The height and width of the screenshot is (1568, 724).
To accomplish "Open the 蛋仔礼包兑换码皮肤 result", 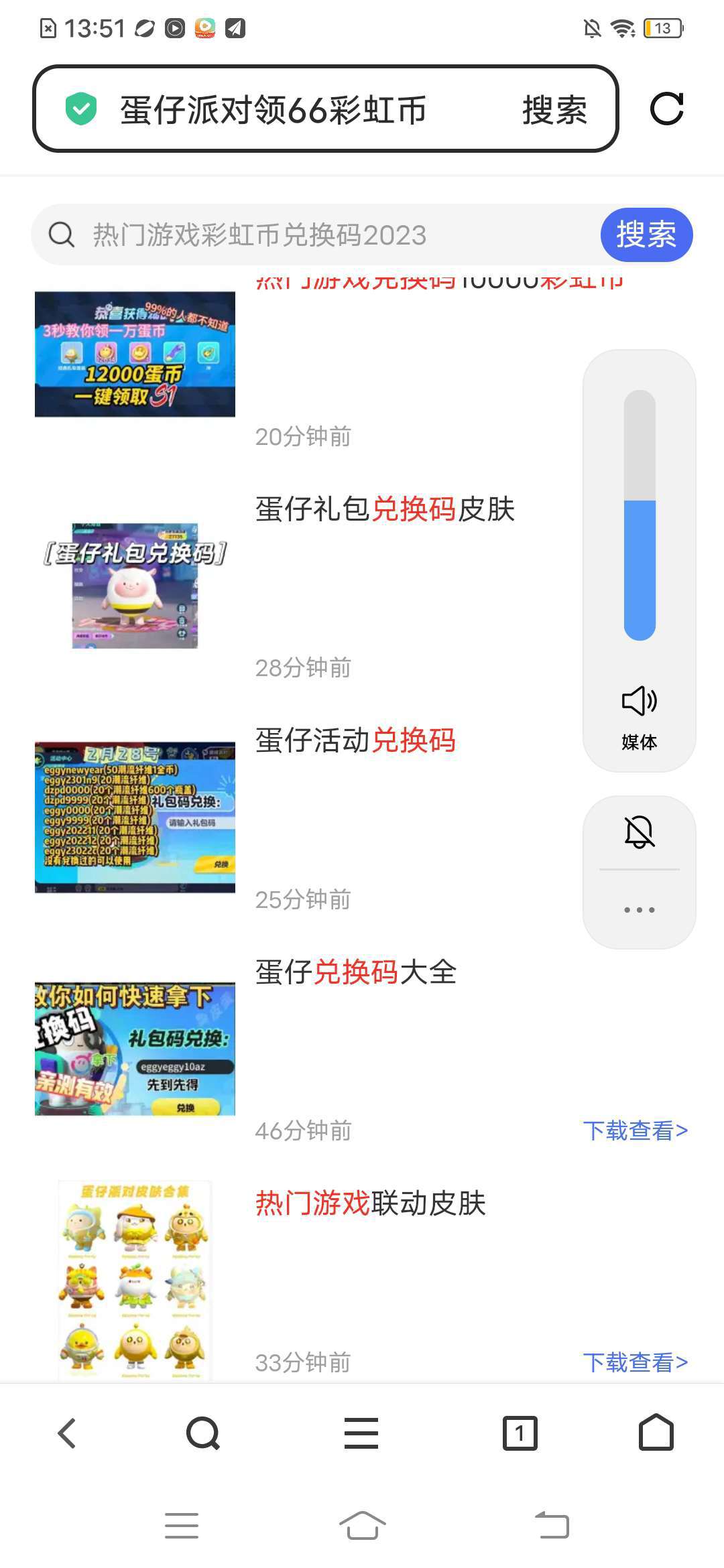I will coord(385,509).
